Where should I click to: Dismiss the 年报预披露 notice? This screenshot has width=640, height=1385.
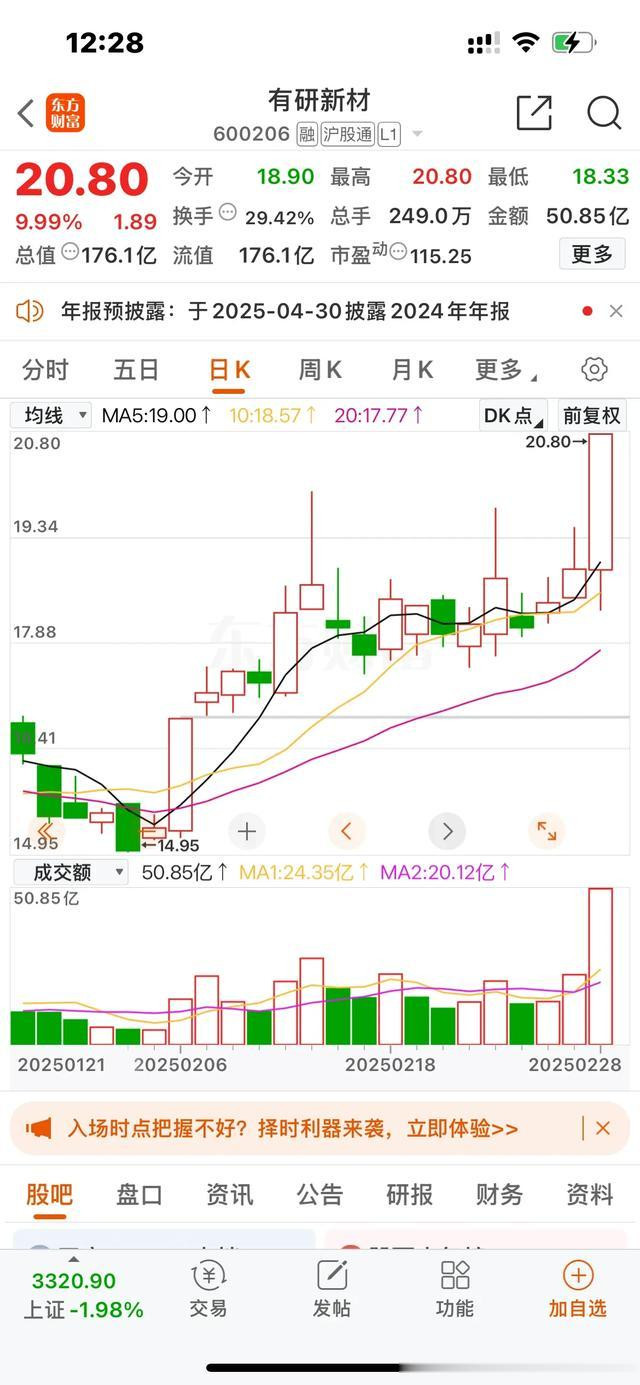point(616,311)
